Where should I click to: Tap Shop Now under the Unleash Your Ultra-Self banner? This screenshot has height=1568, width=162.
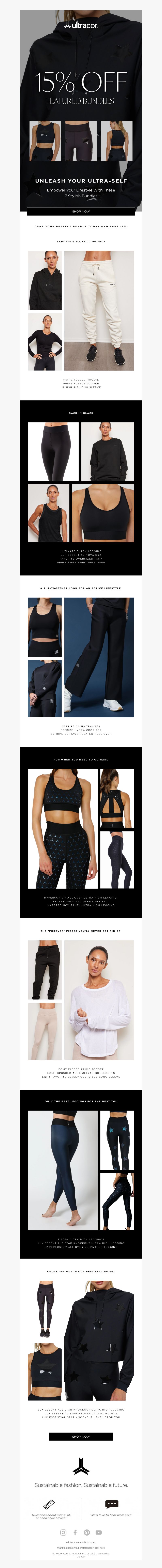click(x=81, y=211)
